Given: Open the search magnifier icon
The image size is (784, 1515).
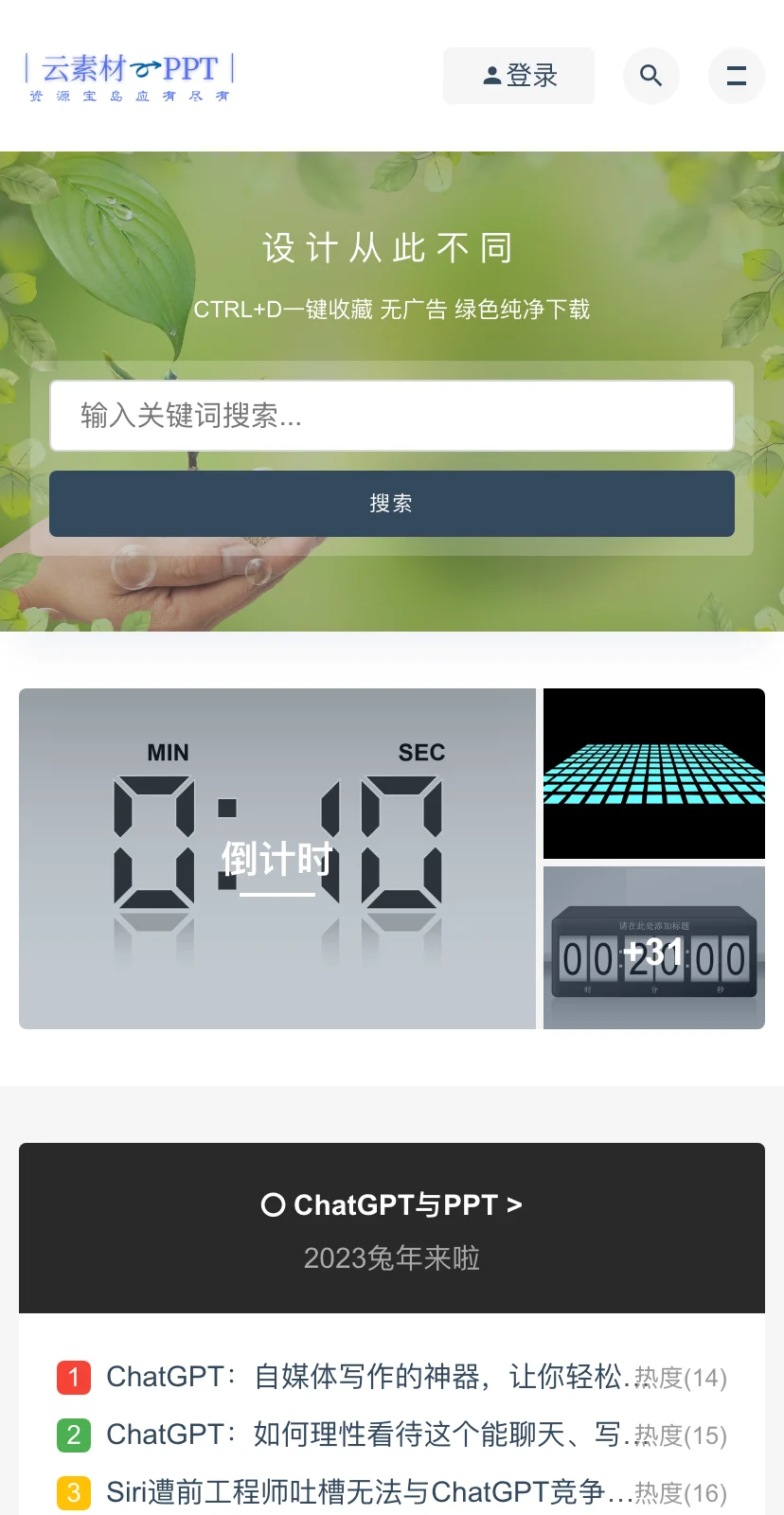Looking at the screenshot, I should (650, 76).
